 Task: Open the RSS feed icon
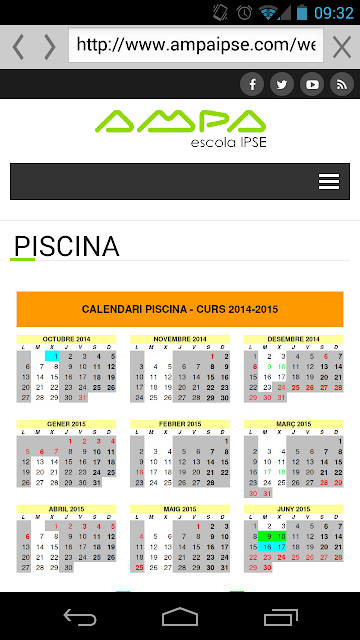pos(342,84)
